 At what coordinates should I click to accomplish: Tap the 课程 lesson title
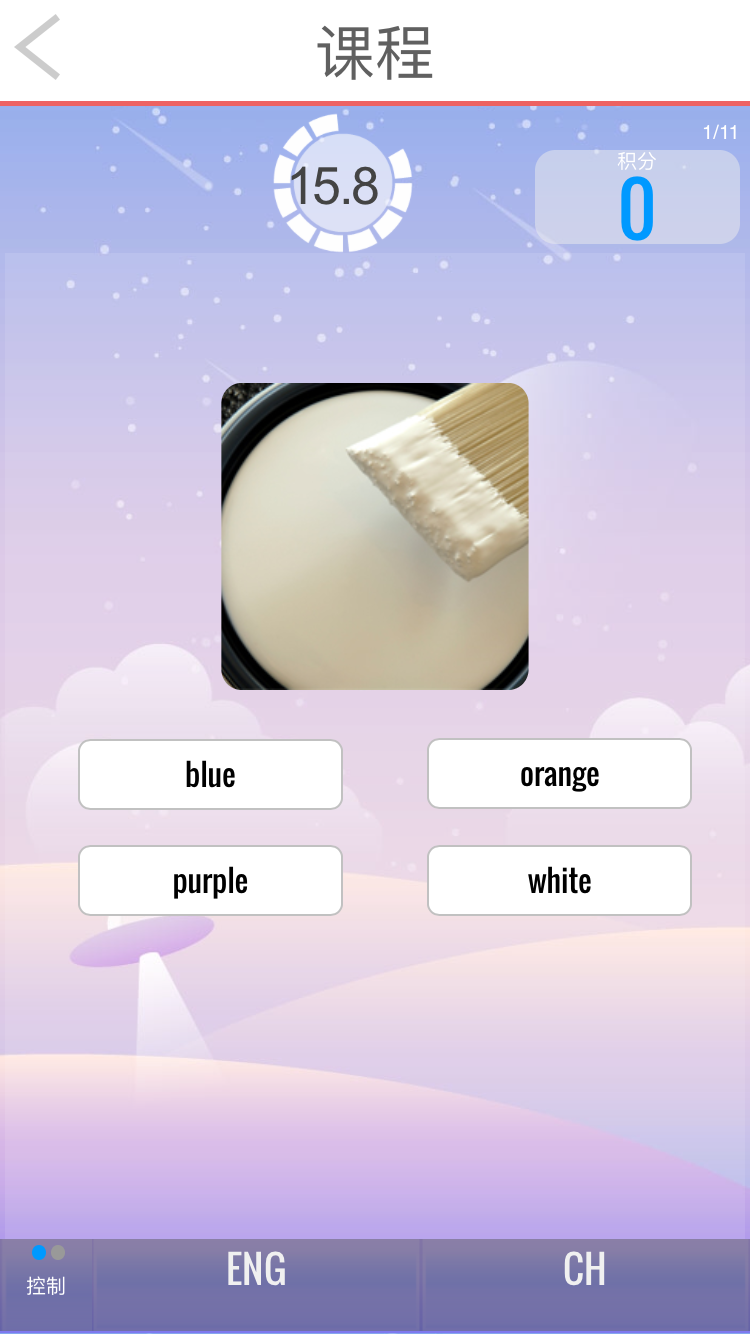(x=375, y=50)
